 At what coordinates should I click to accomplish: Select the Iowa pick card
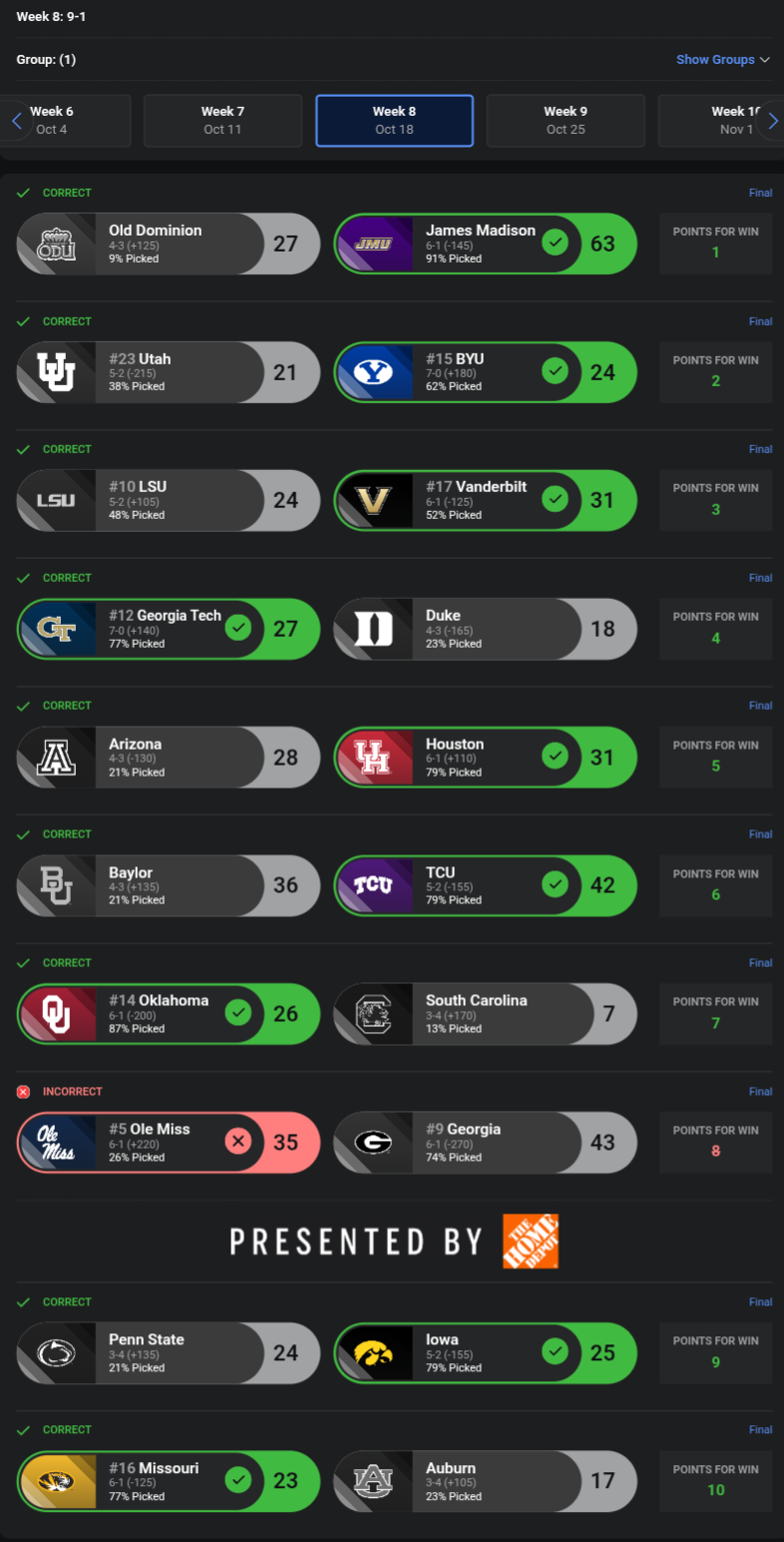pos(484,1353)
